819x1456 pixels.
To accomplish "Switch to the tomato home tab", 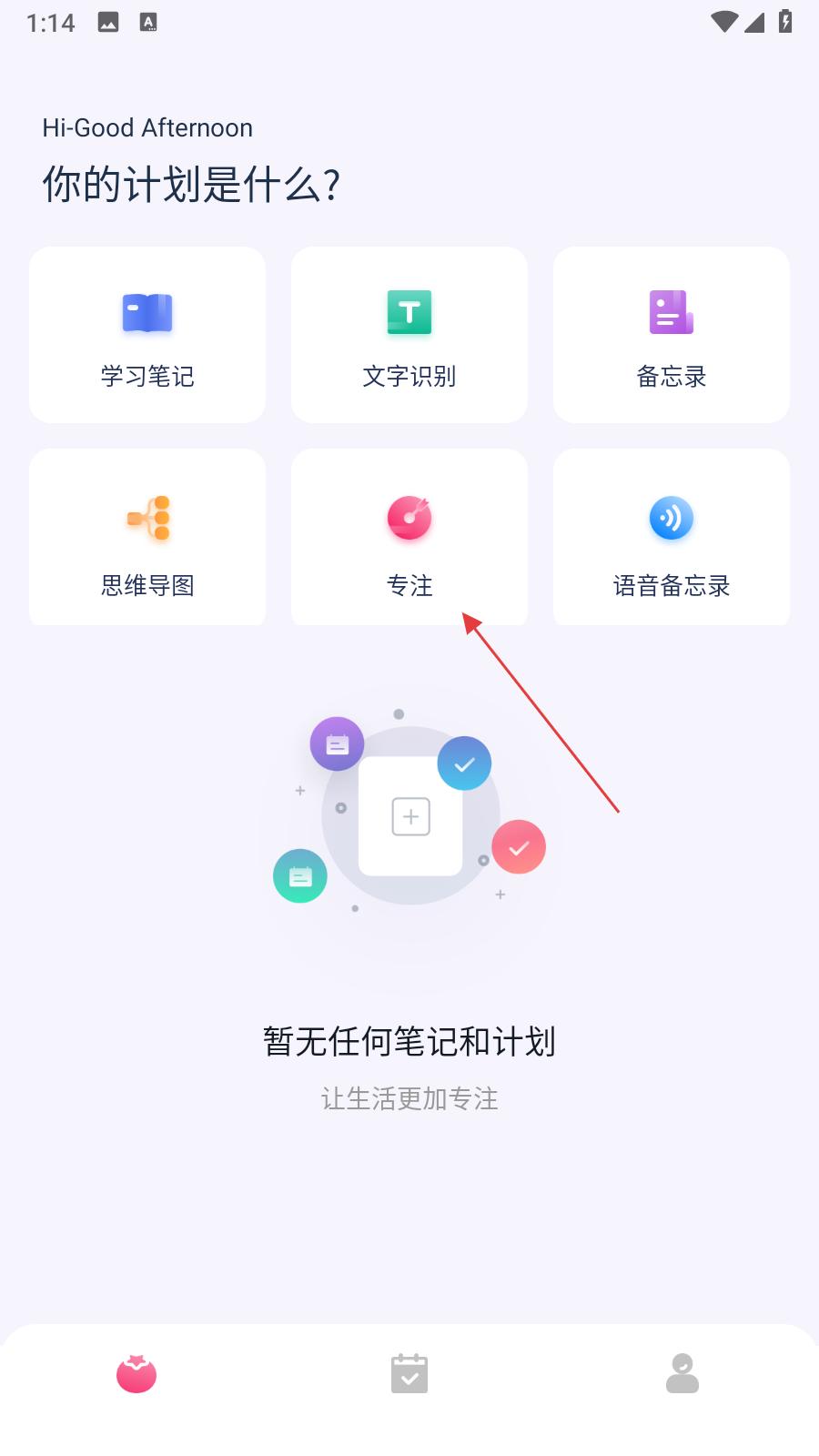I will (136, 1374).
